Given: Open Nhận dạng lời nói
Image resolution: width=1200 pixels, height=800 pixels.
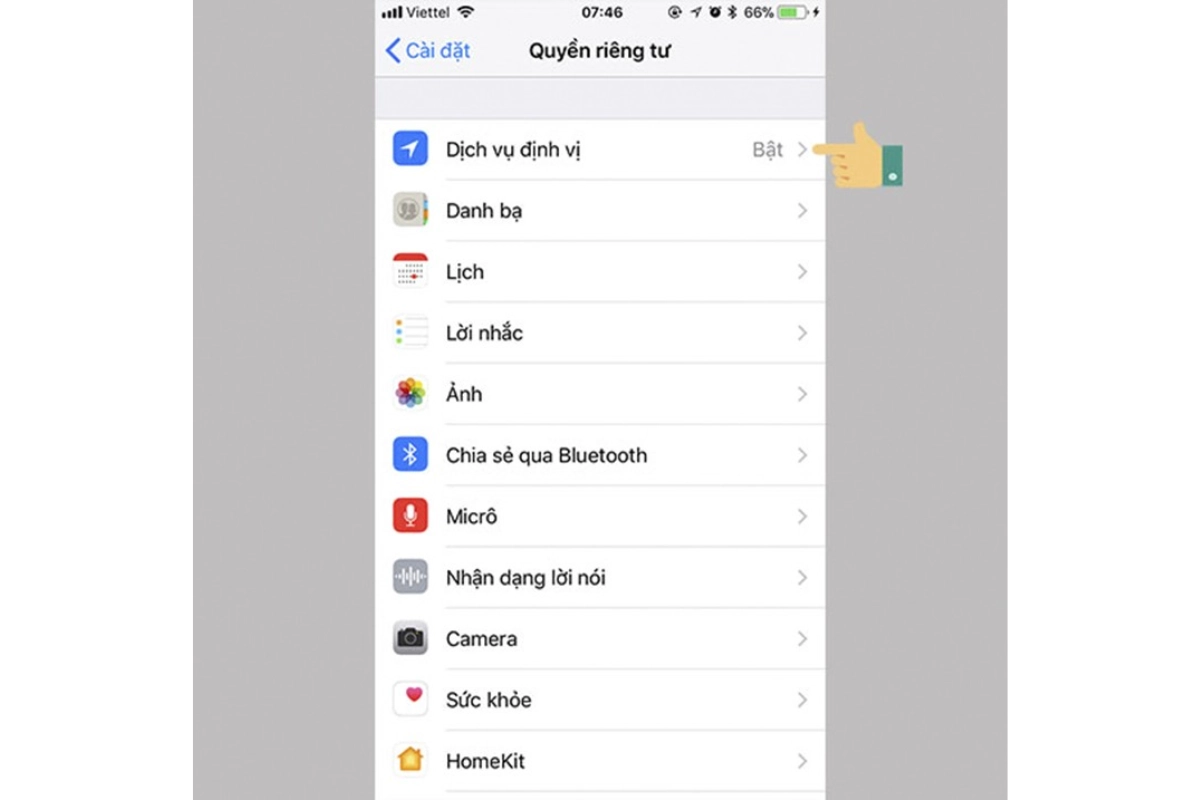Looking at the screenshot, I should (x=600, y=577).
